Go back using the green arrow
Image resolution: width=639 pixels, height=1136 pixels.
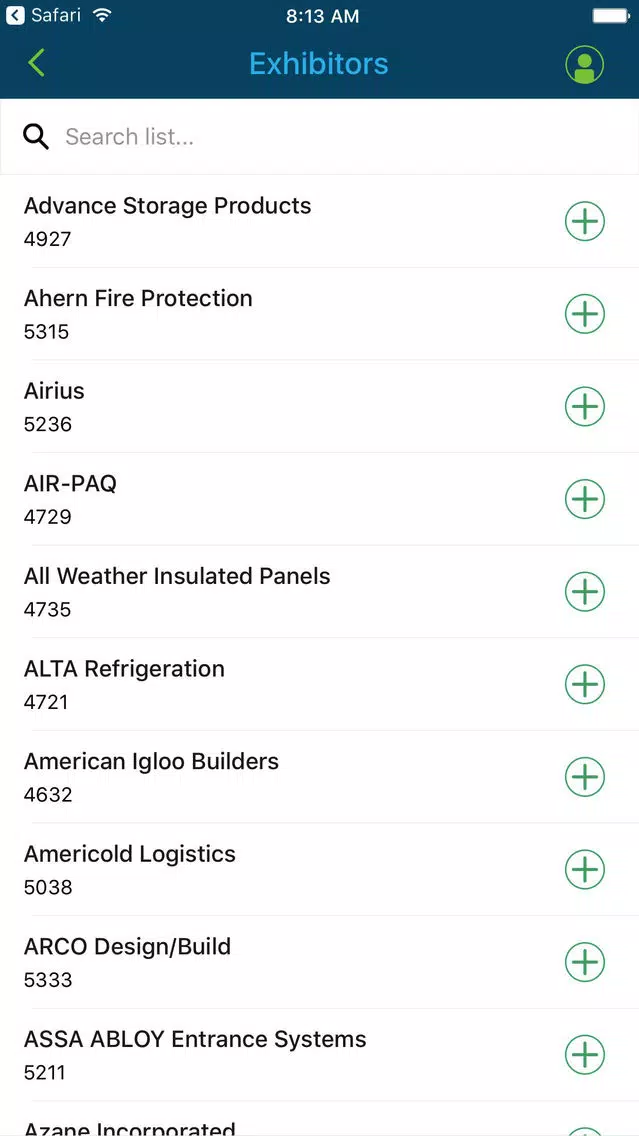[x=36, y=63]
